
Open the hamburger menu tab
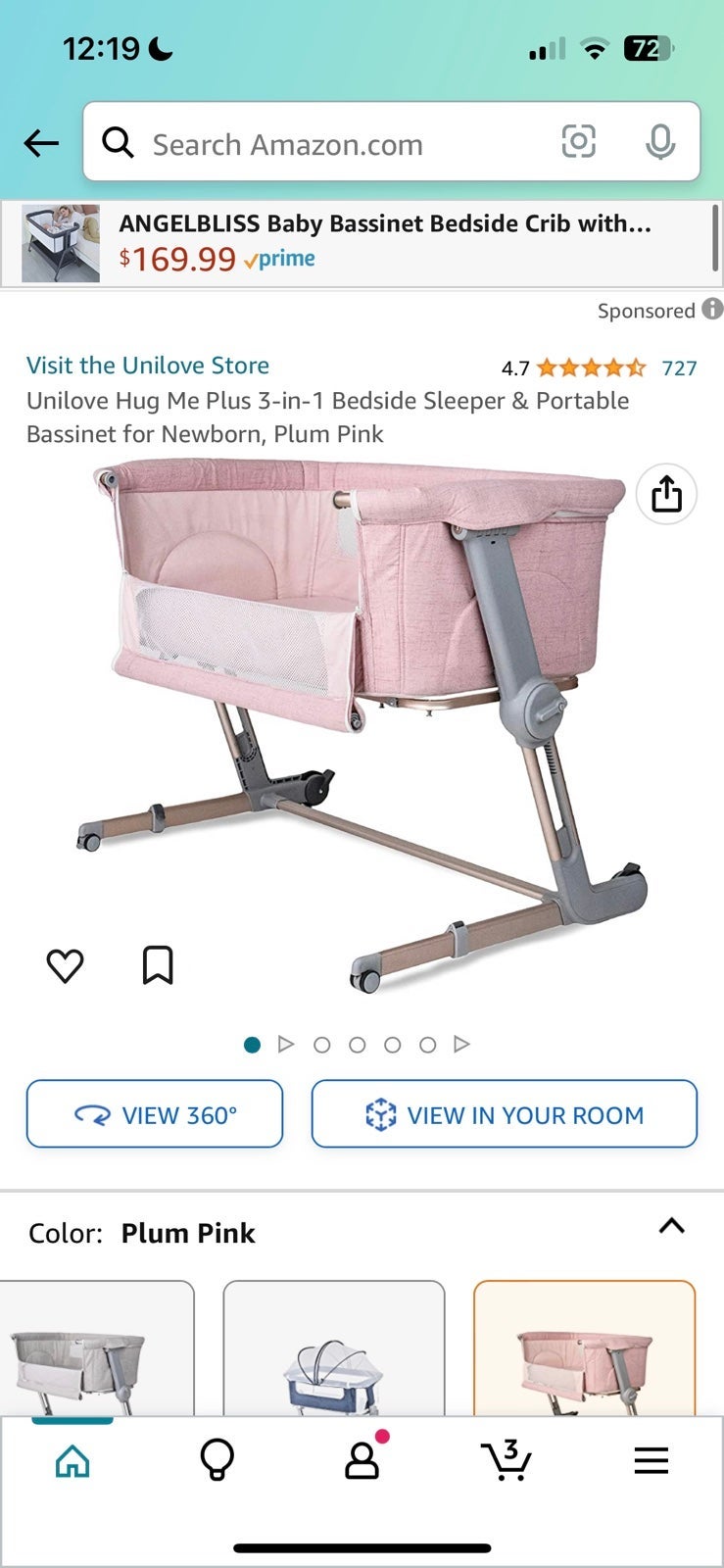(652, 1461)
